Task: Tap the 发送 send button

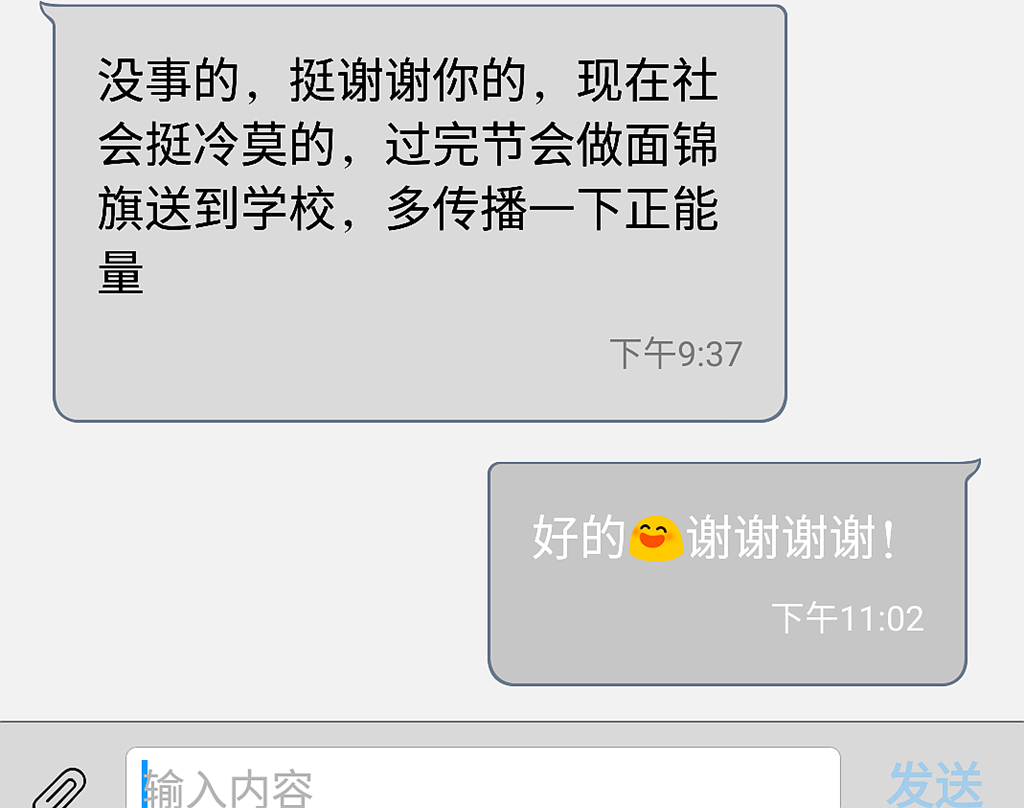Action: click(x=934, y=783)
